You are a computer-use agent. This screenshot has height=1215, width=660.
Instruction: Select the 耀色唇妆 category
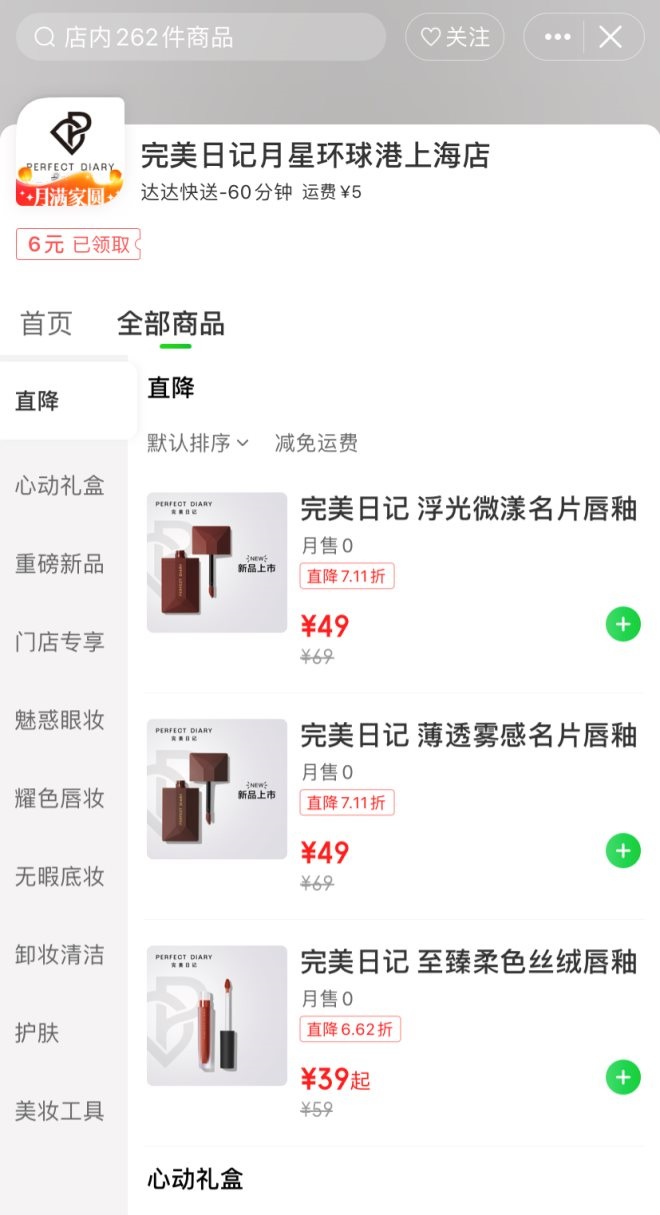pyautogui.click(x=60, y=798)
